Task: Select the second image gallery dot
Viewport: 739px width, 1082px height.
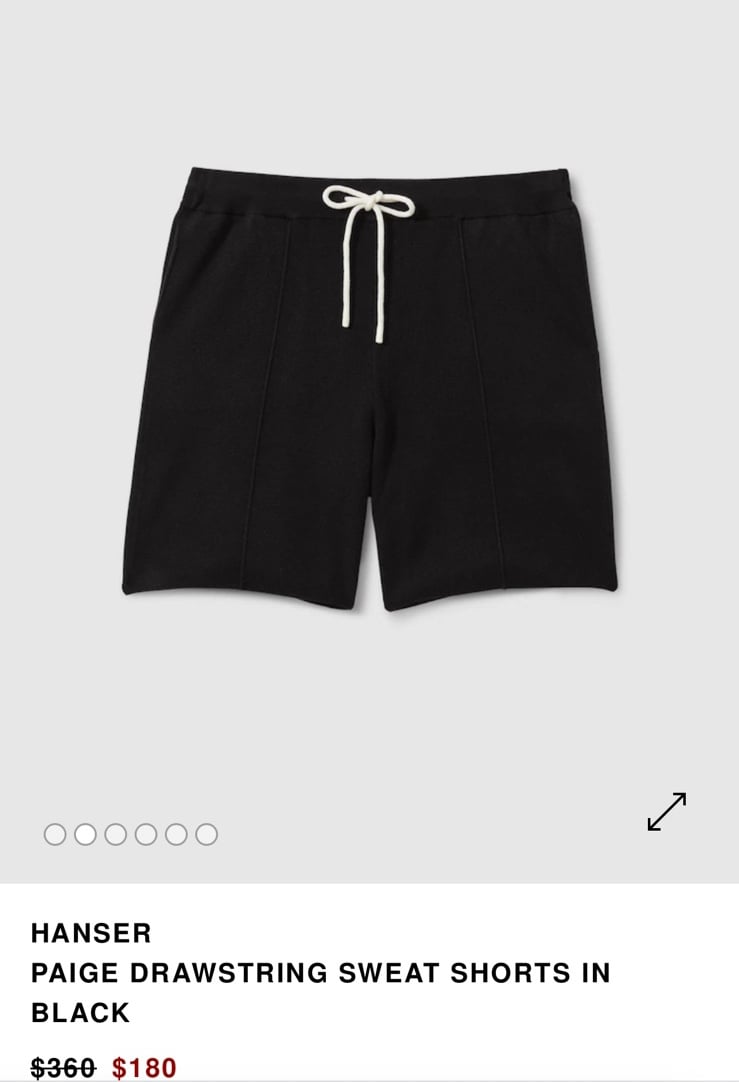Action: [x=85, y=834]
